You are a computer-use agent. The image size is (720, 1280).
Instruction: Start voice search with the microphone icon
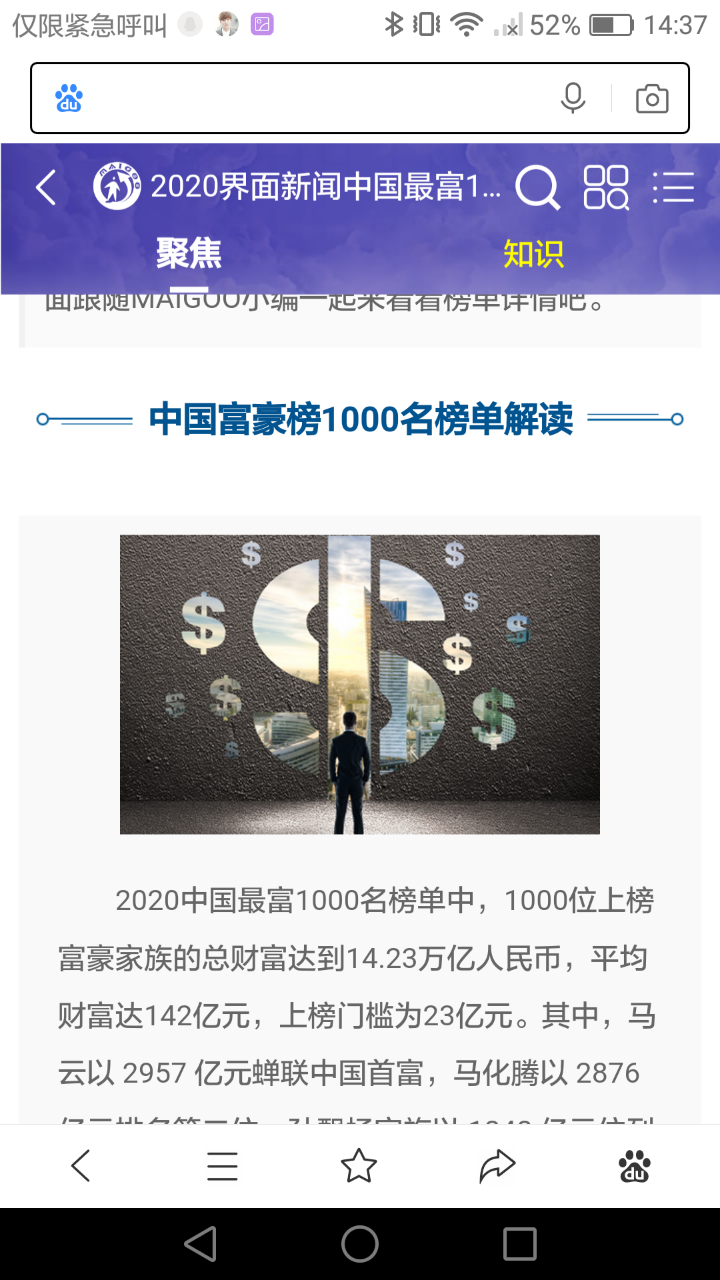tap(573, 98)
